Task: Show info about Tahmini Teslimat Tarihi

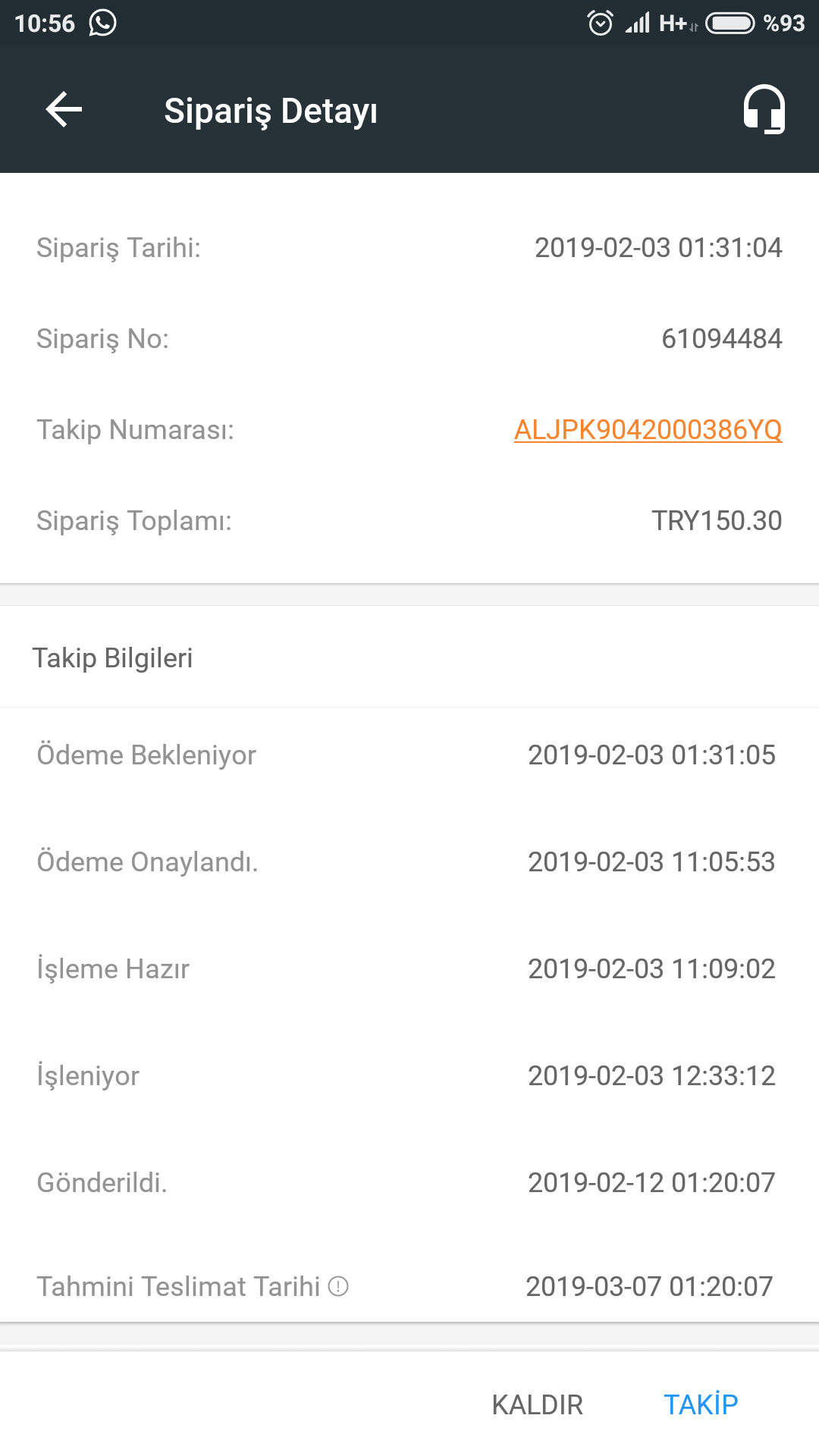Action: tap(338, 1286)
